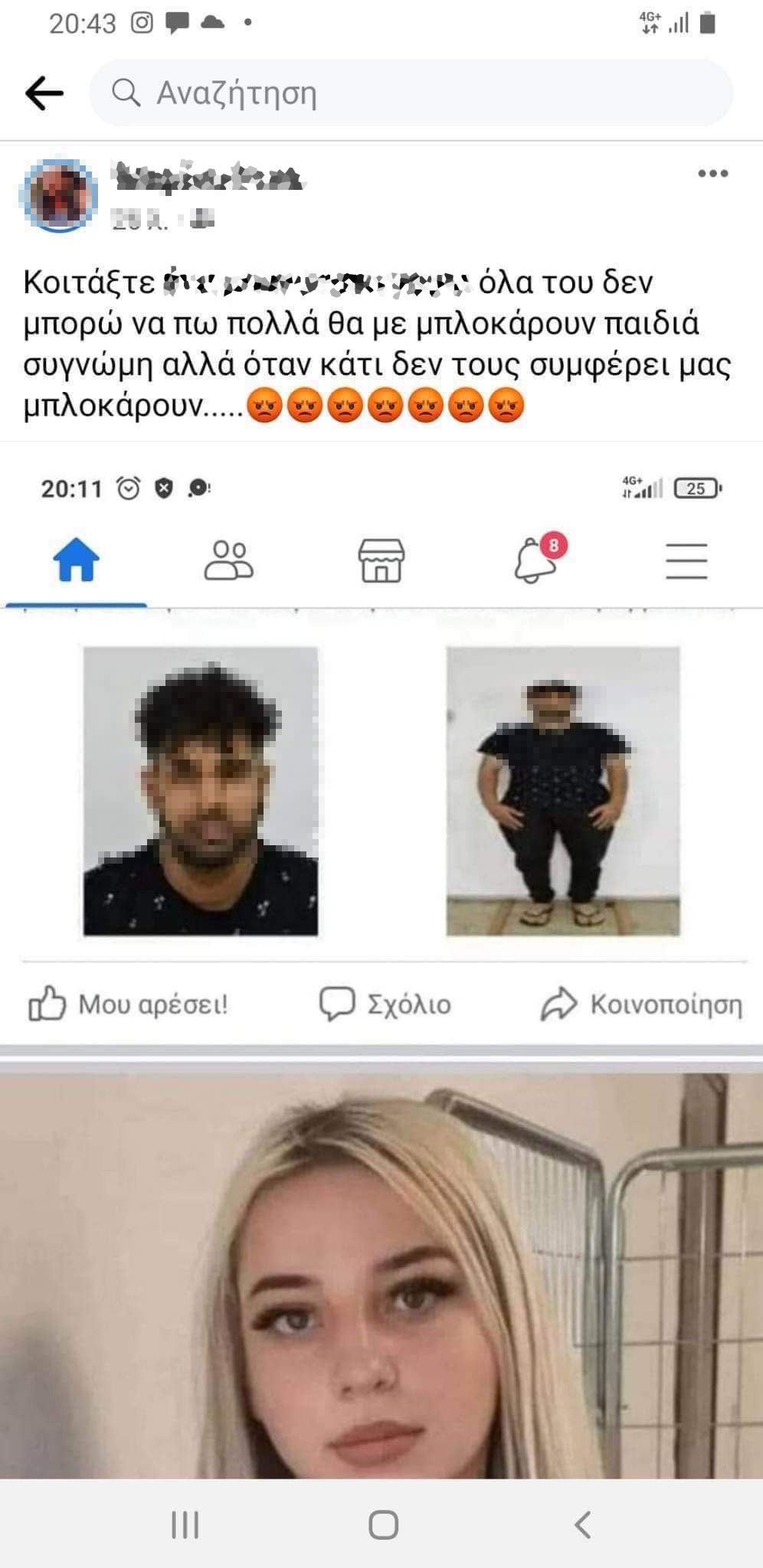Viewport: 763px width, 1568px height.
Task: Open the Αναζήτηση search field
Action: [x=411, y=93]
